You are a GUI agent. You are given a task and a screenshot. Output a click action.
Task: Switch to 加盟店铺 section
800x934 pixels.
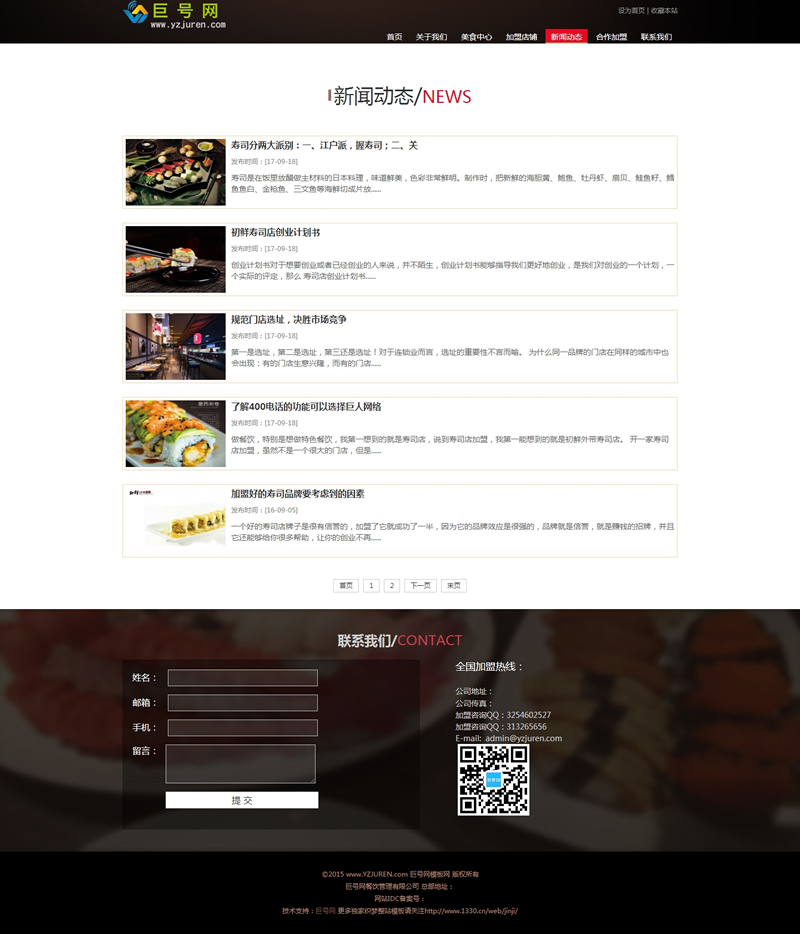(521, 37)
